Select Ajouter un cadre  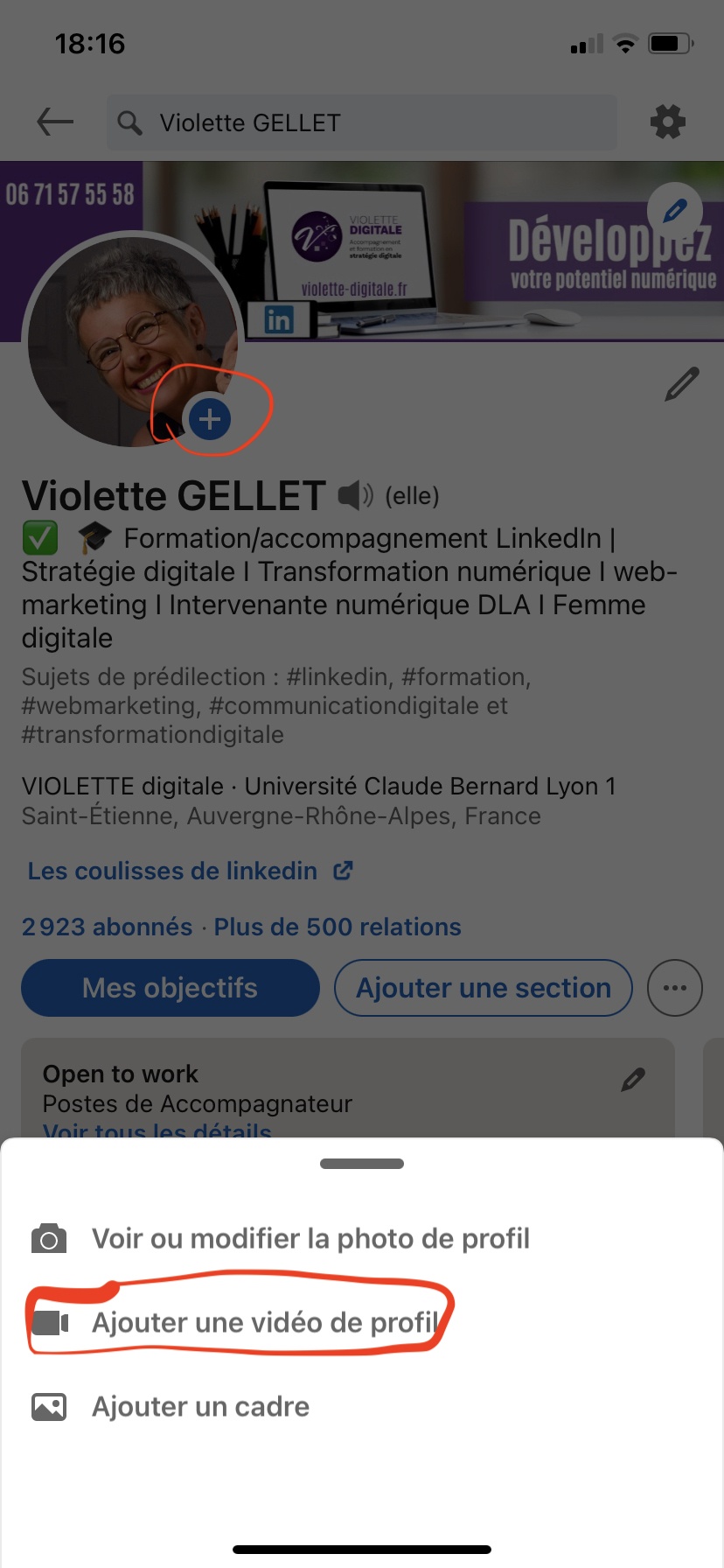(171, 1406)
